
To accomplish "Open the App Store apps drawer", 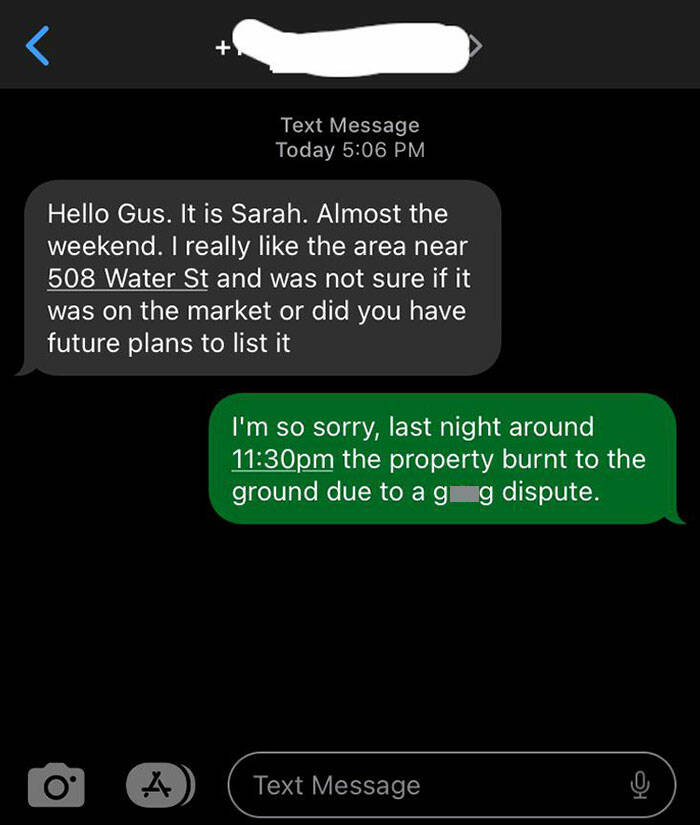I will pos(153,785).
